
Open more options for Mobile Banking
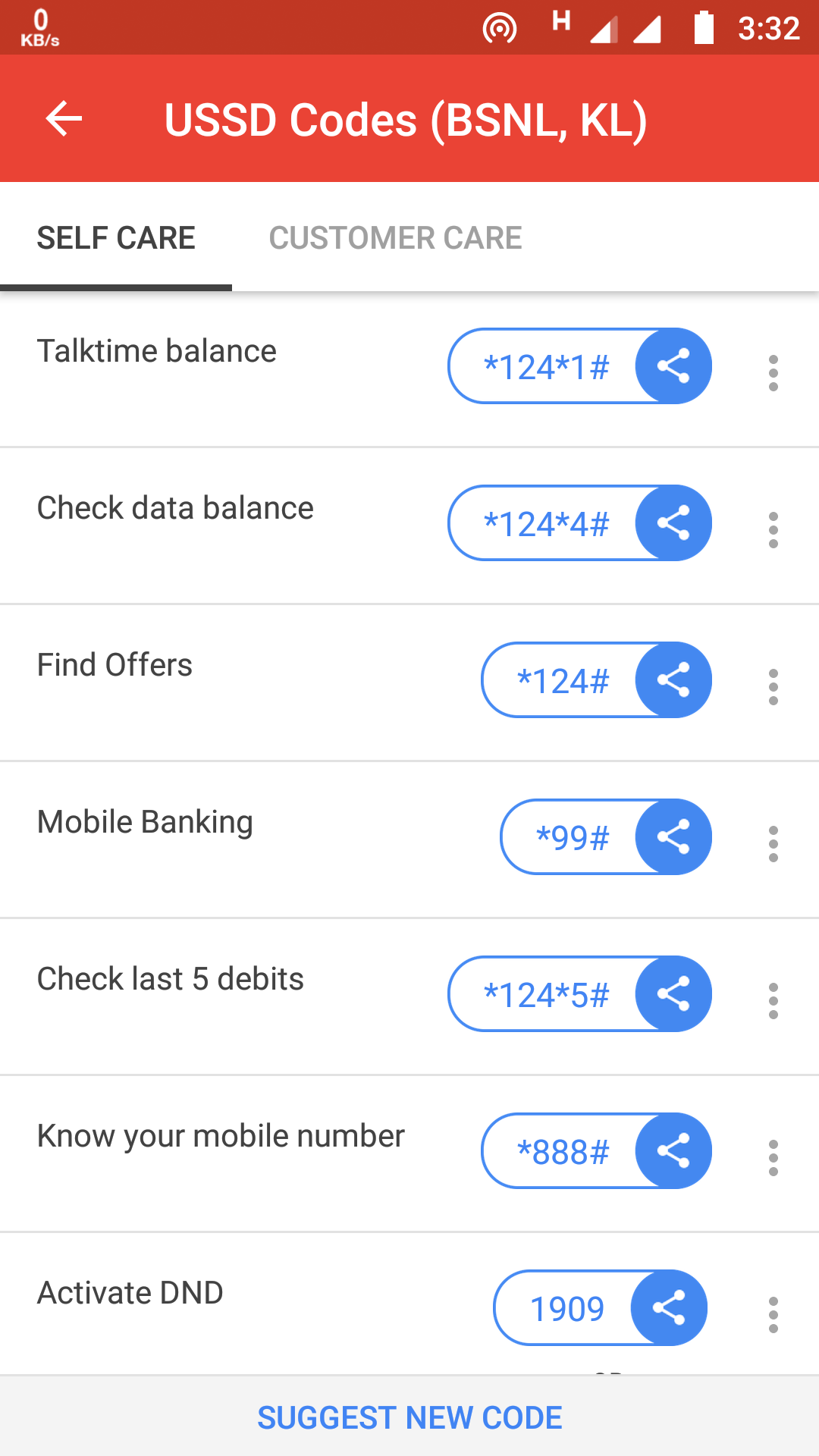[x=773, y=844]
